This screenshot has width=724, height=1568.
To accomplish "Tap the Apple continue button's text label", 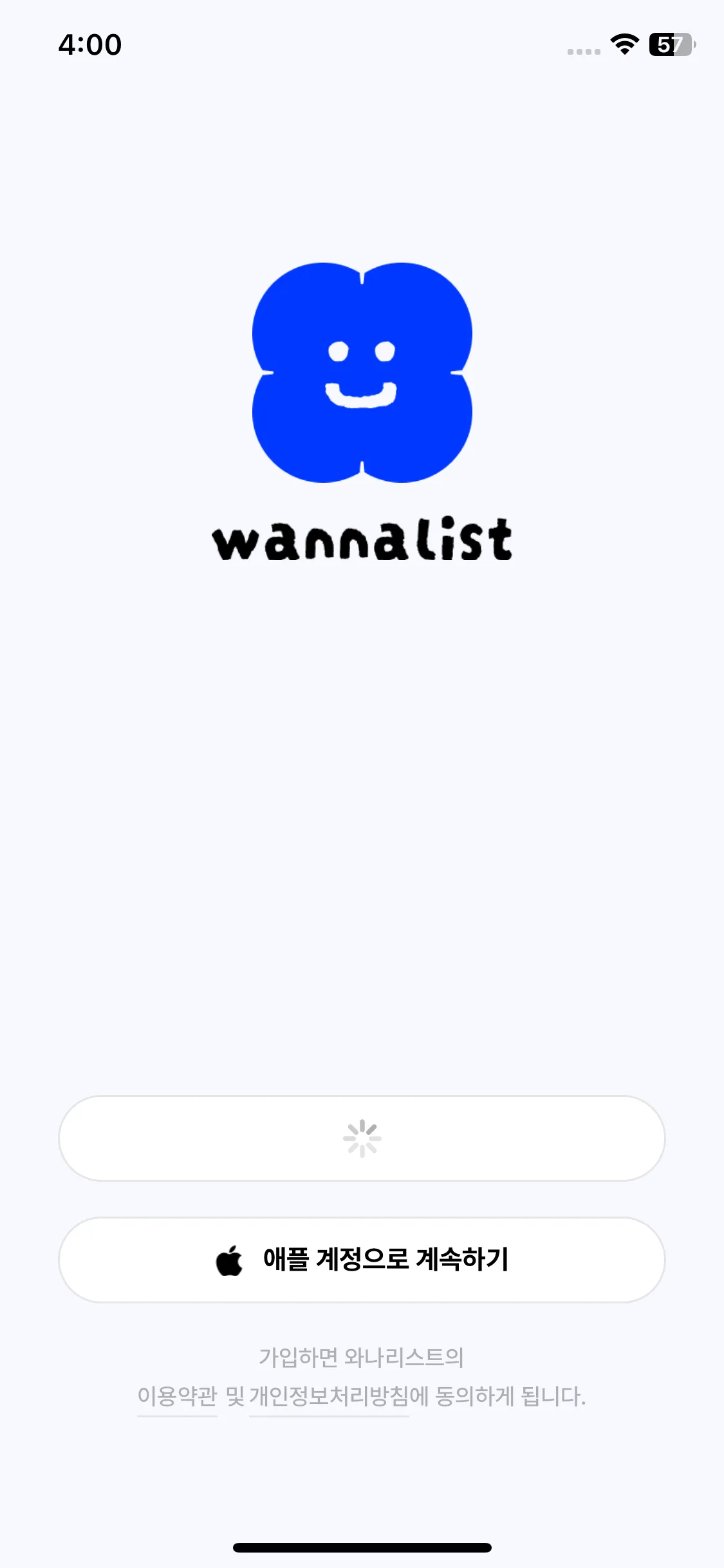I will (386, 1260).
